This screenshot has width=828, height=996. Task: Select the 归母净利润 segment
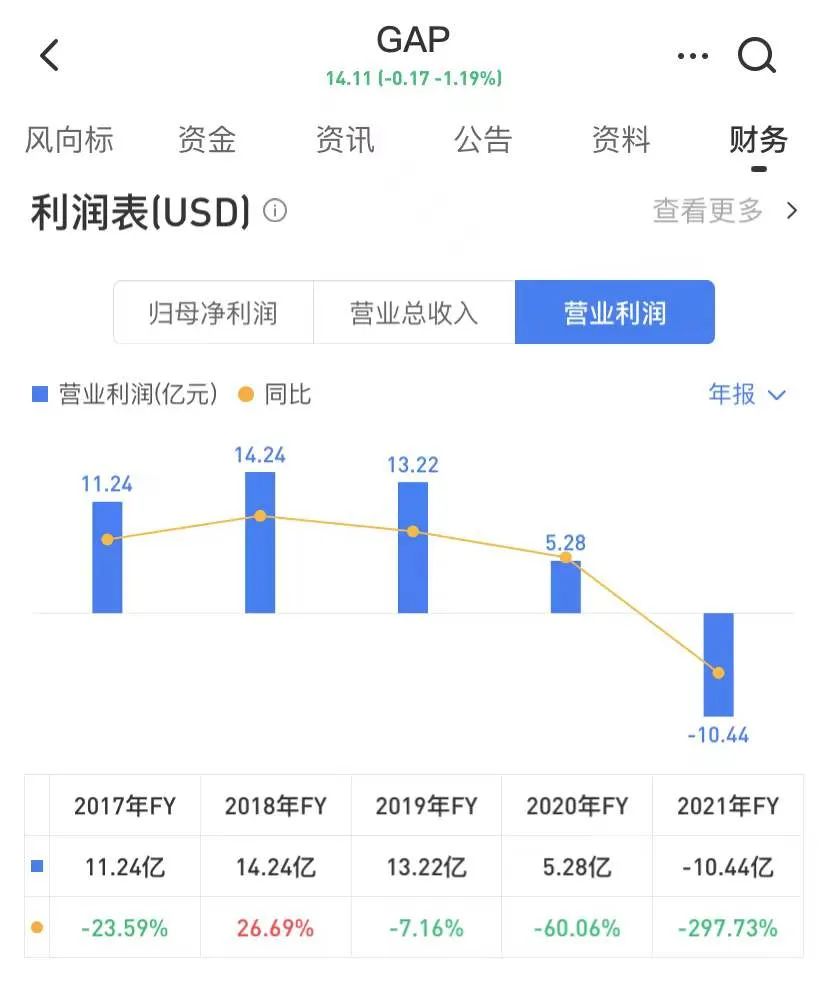[213, 312]
